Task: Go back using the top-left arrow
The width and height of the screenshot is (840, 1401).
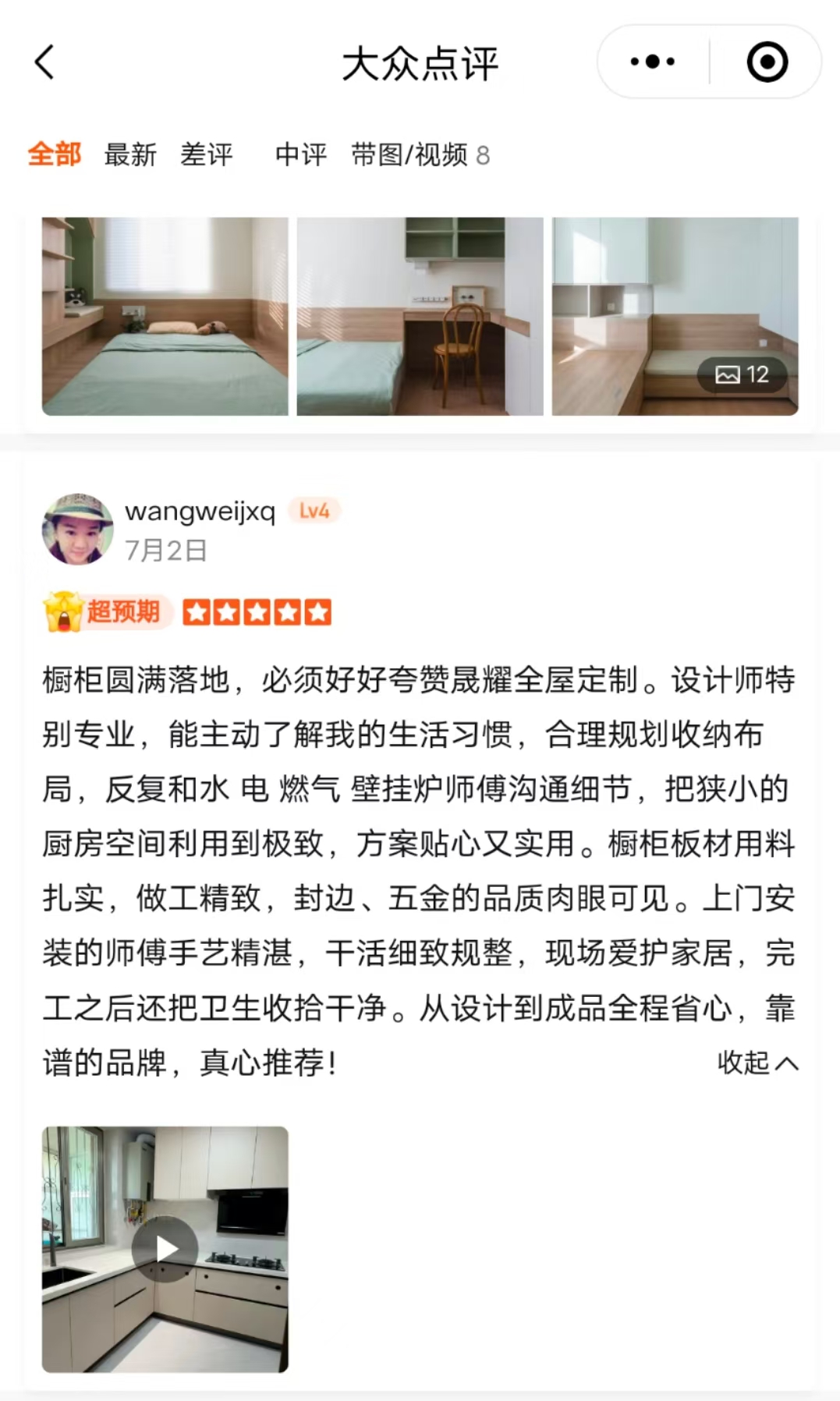Action: pyautogui.click(x=44, y=62)
